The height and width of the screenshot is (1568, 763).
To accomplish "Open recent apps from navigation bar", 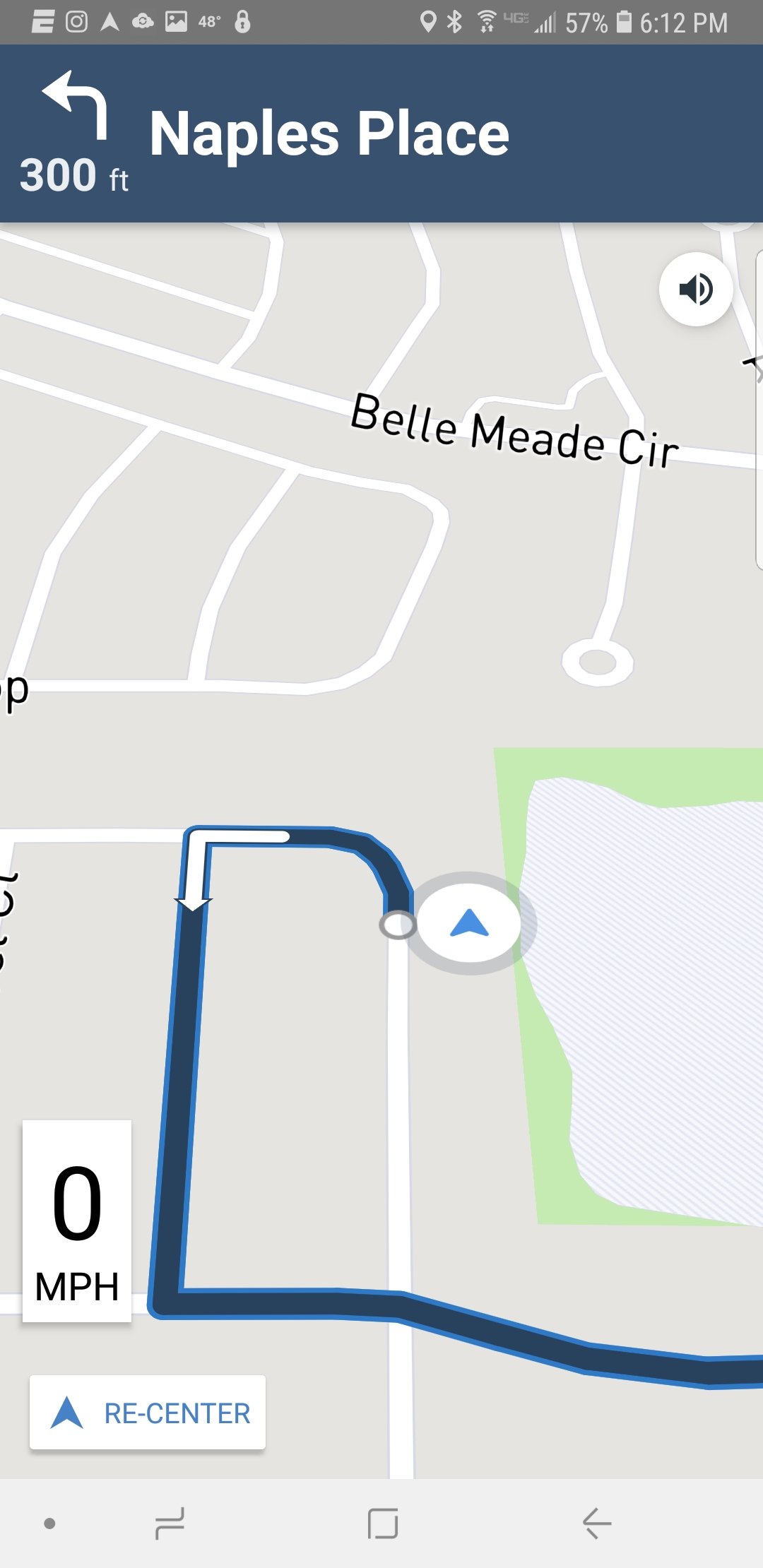I will tap(170, 1523).
